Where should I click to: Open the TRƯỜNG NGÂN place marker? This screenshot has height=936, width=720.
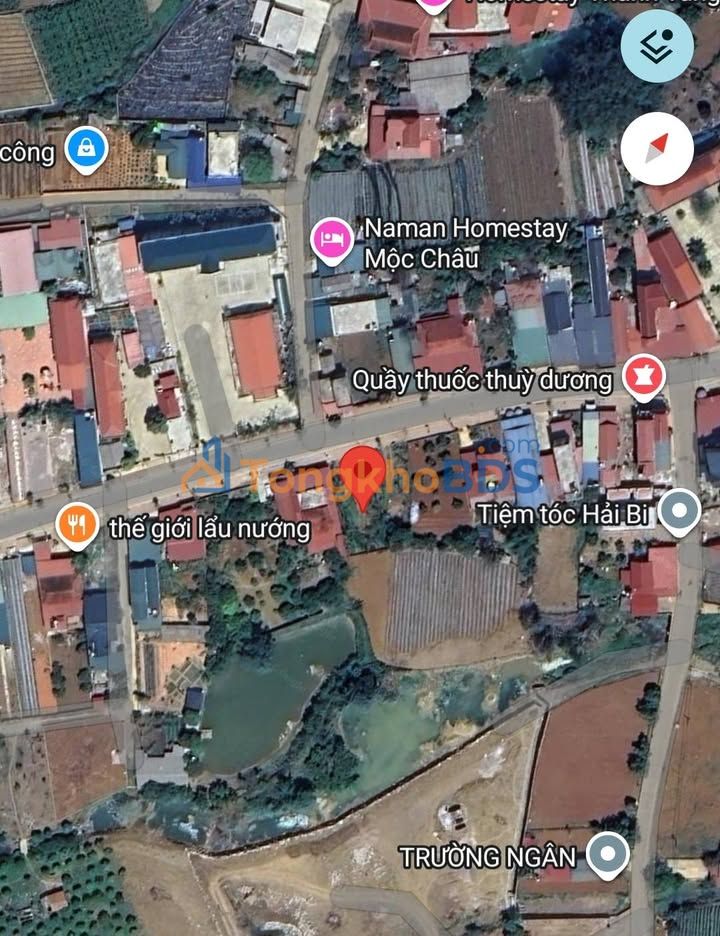606,855
